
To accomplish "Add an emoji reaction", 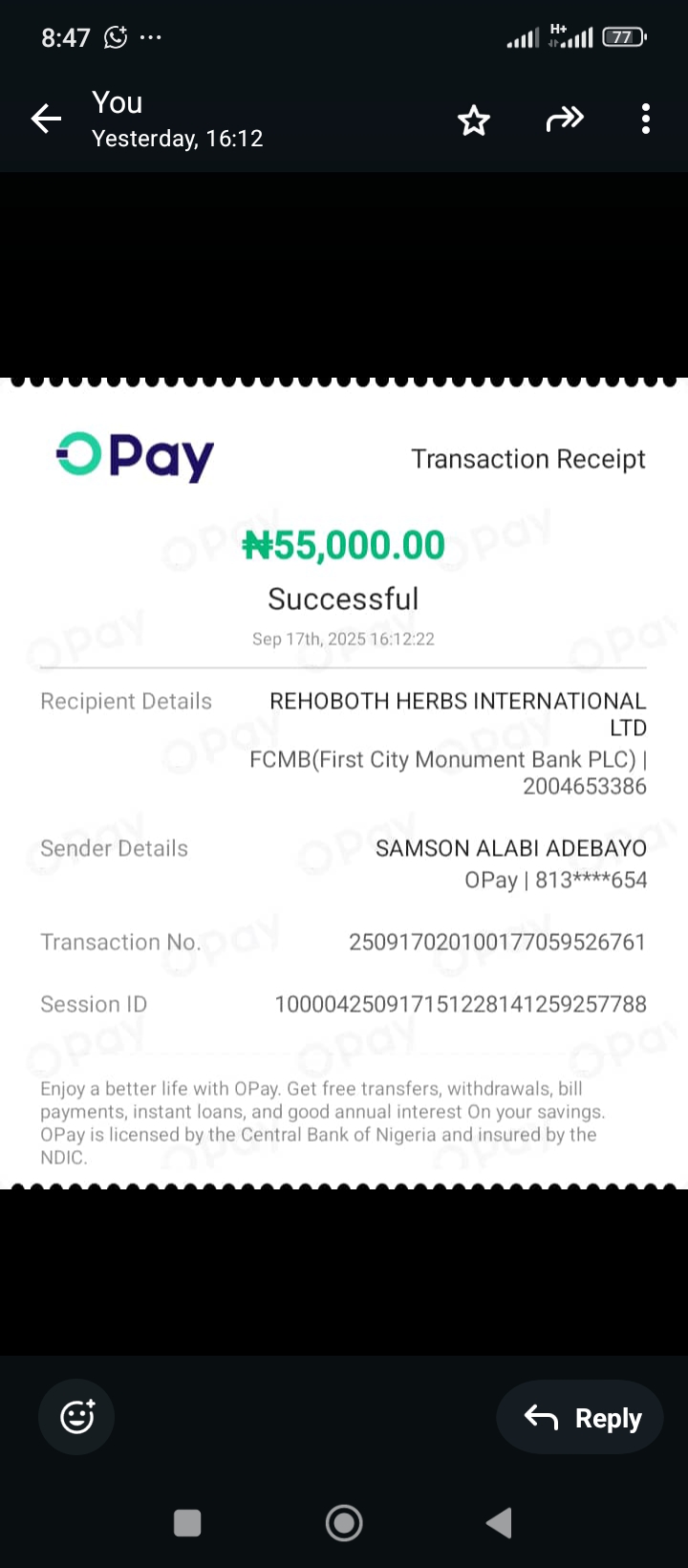I will click(x=76, y=1417).
